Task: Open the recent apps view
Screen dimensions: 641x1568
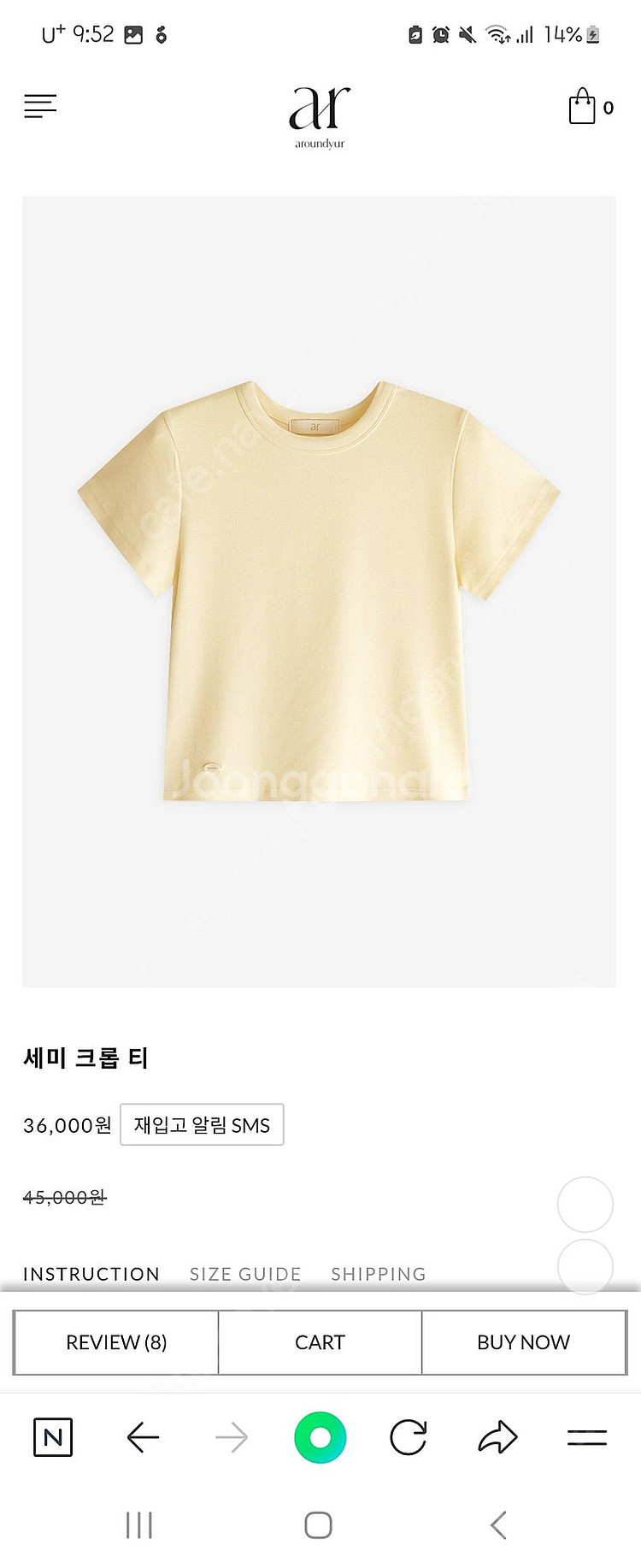Action: pyautogui.click(x=139, y=1524)
